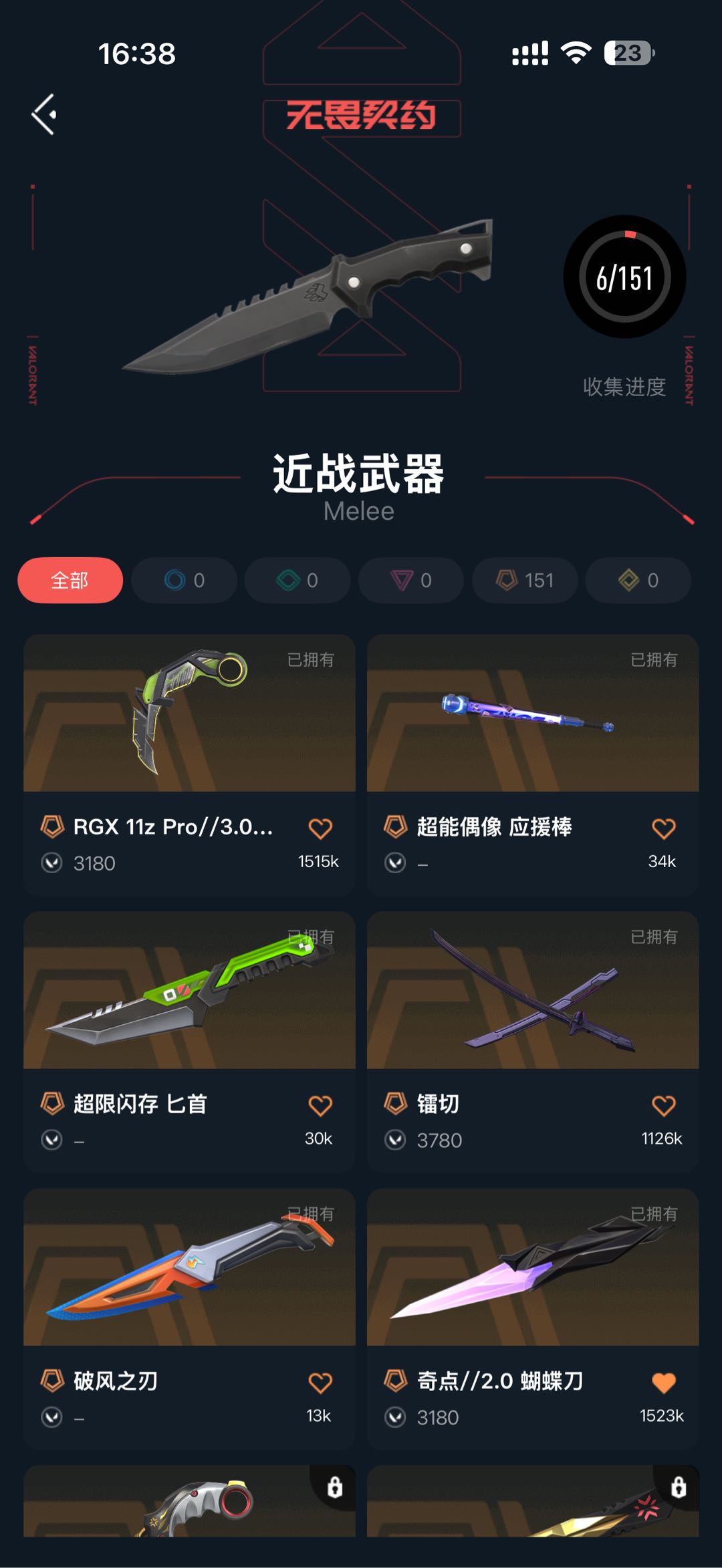This screenshot has width=722, height=1568.
Task: Open the collection progress ring 6/151
Action: point(625,277)
